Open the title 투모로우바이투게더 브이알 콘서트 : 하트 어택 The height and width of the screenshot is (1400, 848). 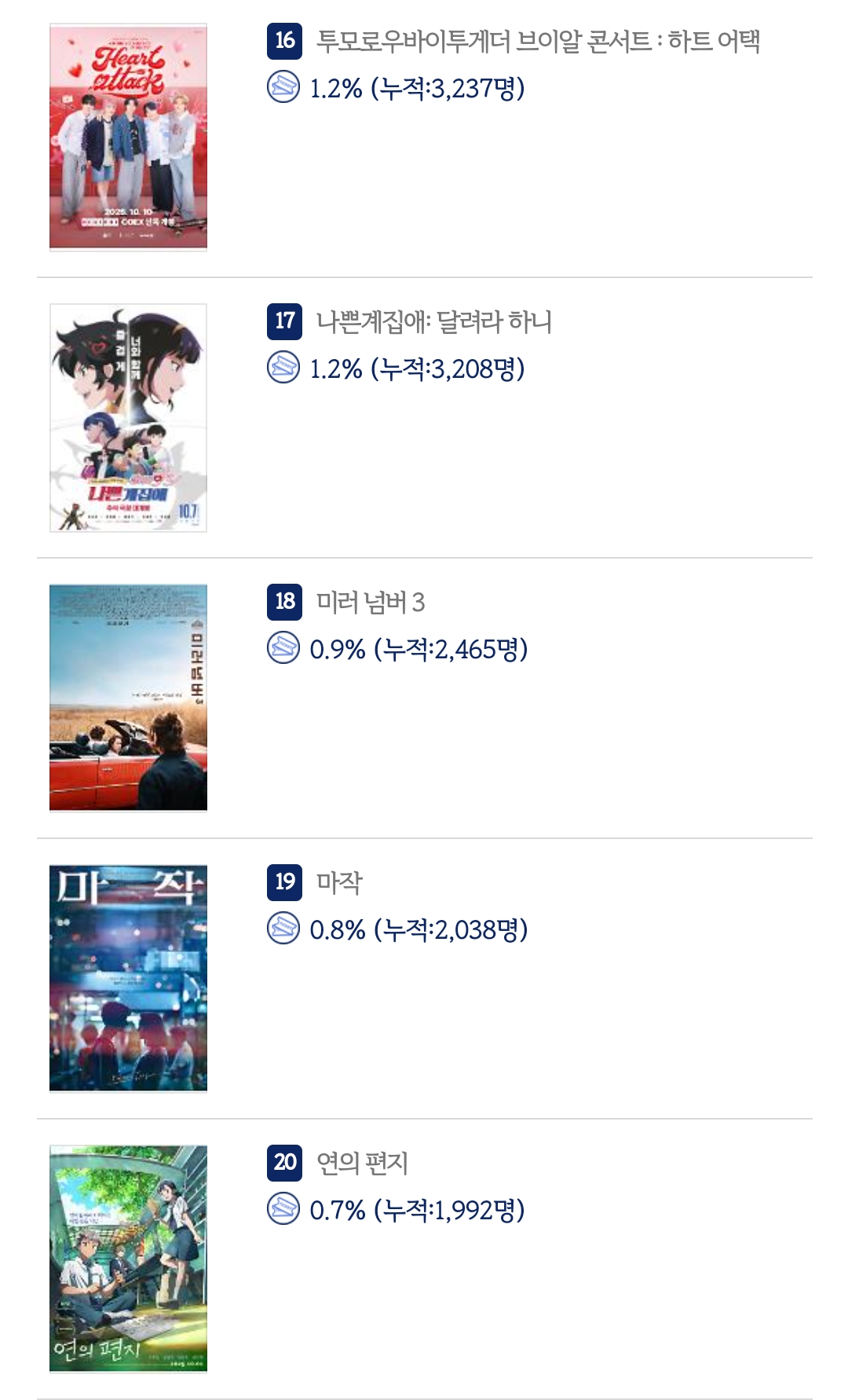[538, 41]
